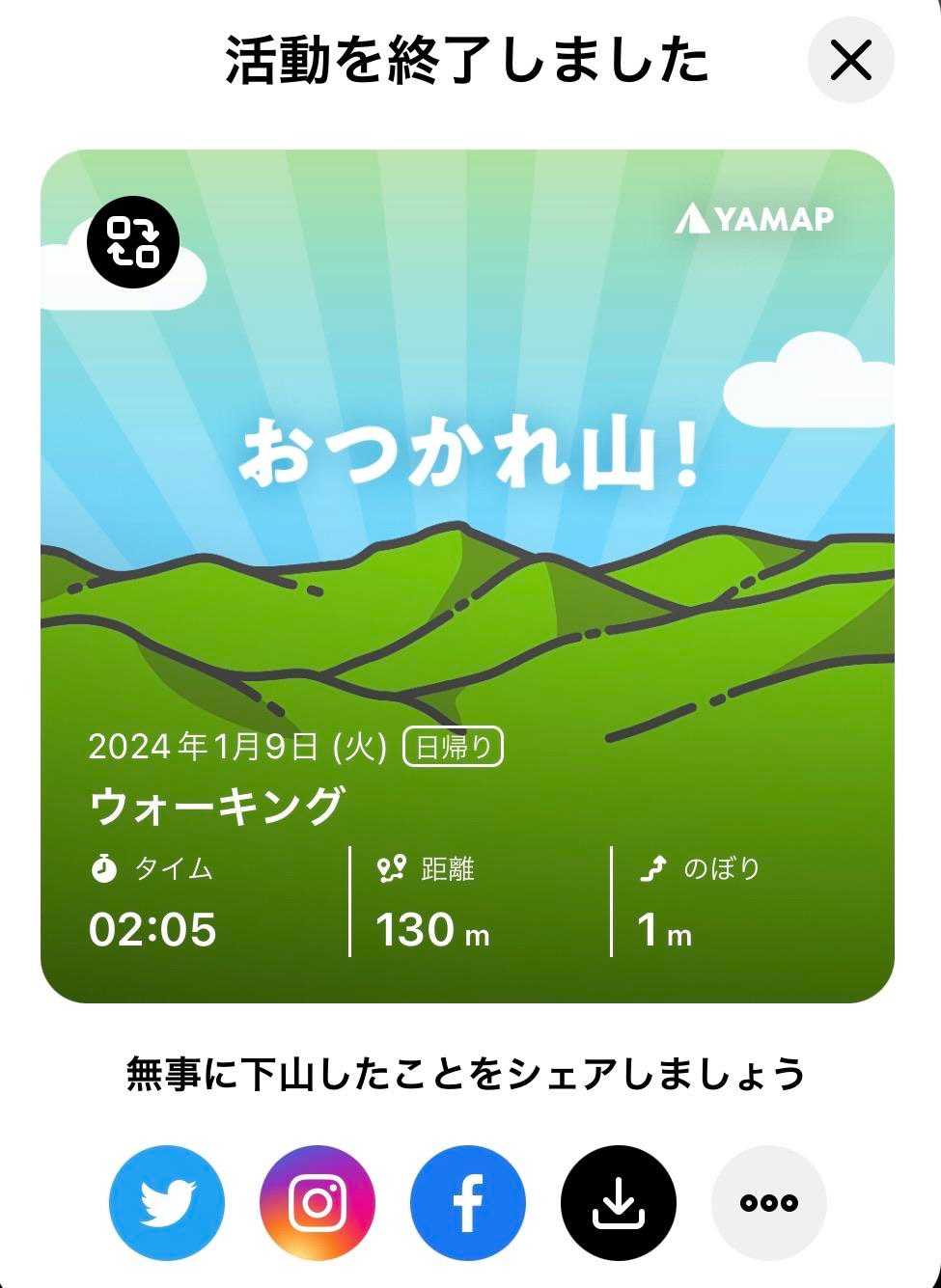Switch the share card design
The image size is (941, 1288).
[133, 241]
